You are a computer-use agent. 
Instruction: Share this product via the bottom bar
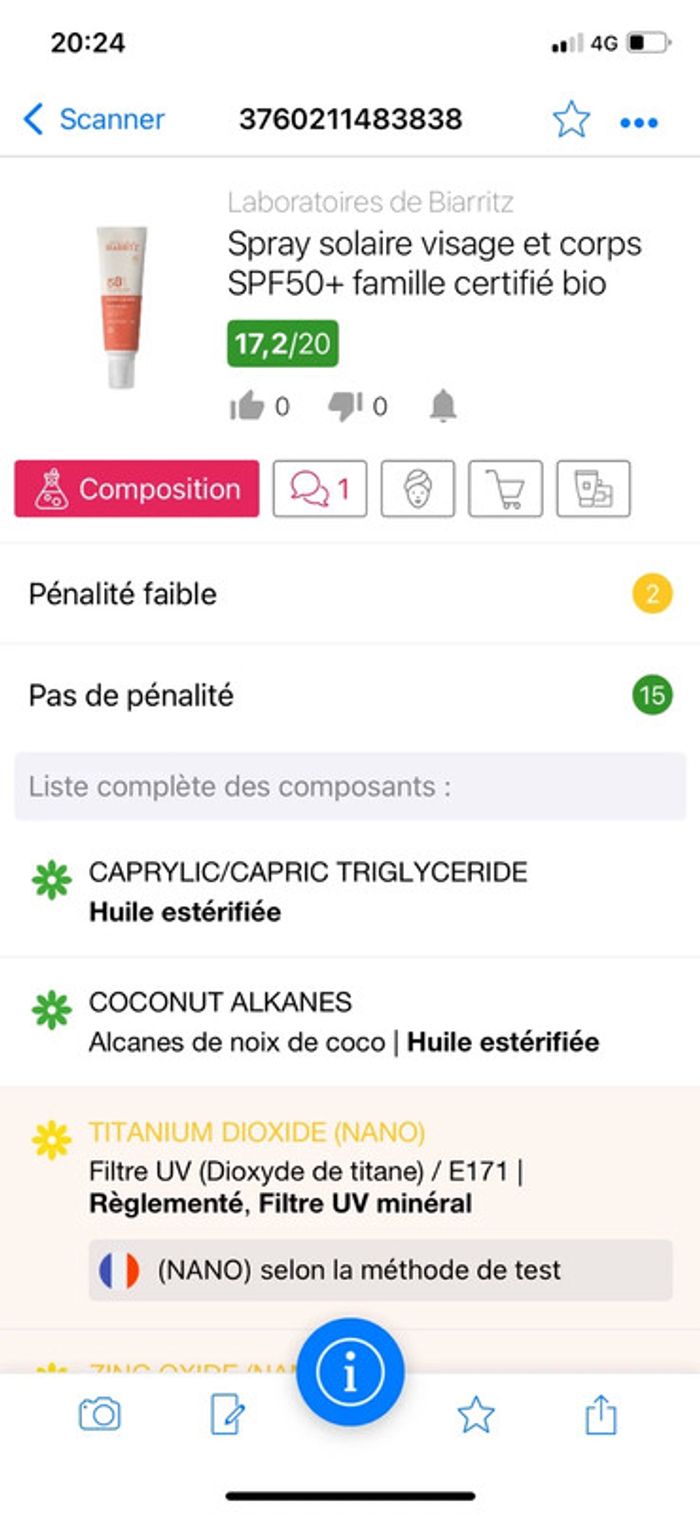[600, 1414]
